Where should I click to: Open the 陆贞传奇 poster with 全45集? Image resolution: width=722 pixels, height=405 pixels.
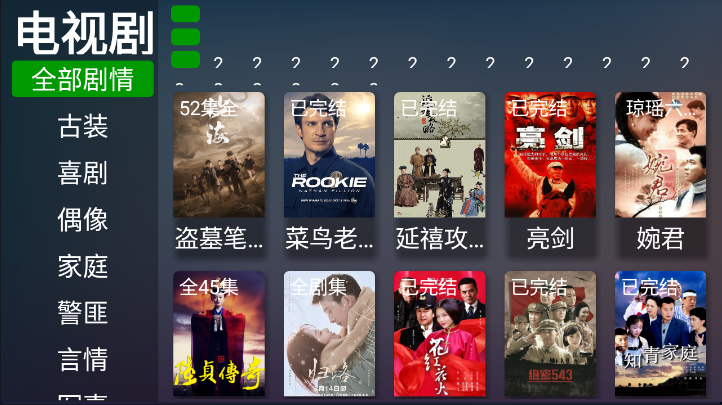pyautogui.click(x=219, y=335)
